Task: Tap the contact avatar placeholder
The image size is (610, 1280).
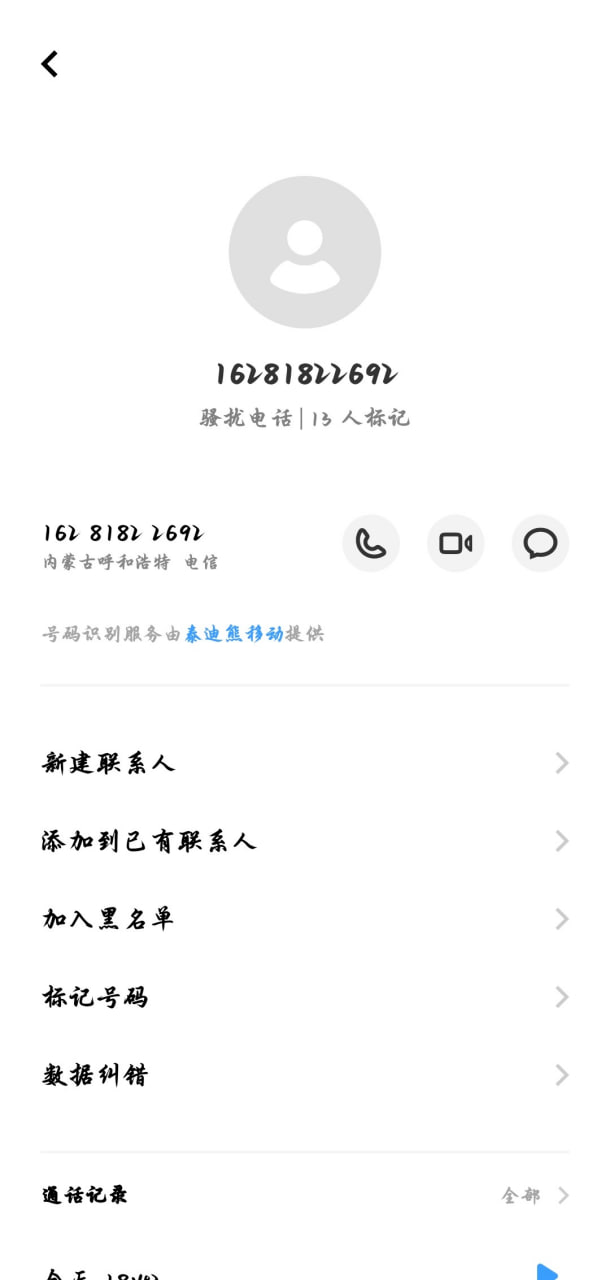Action: pos(305,252)
